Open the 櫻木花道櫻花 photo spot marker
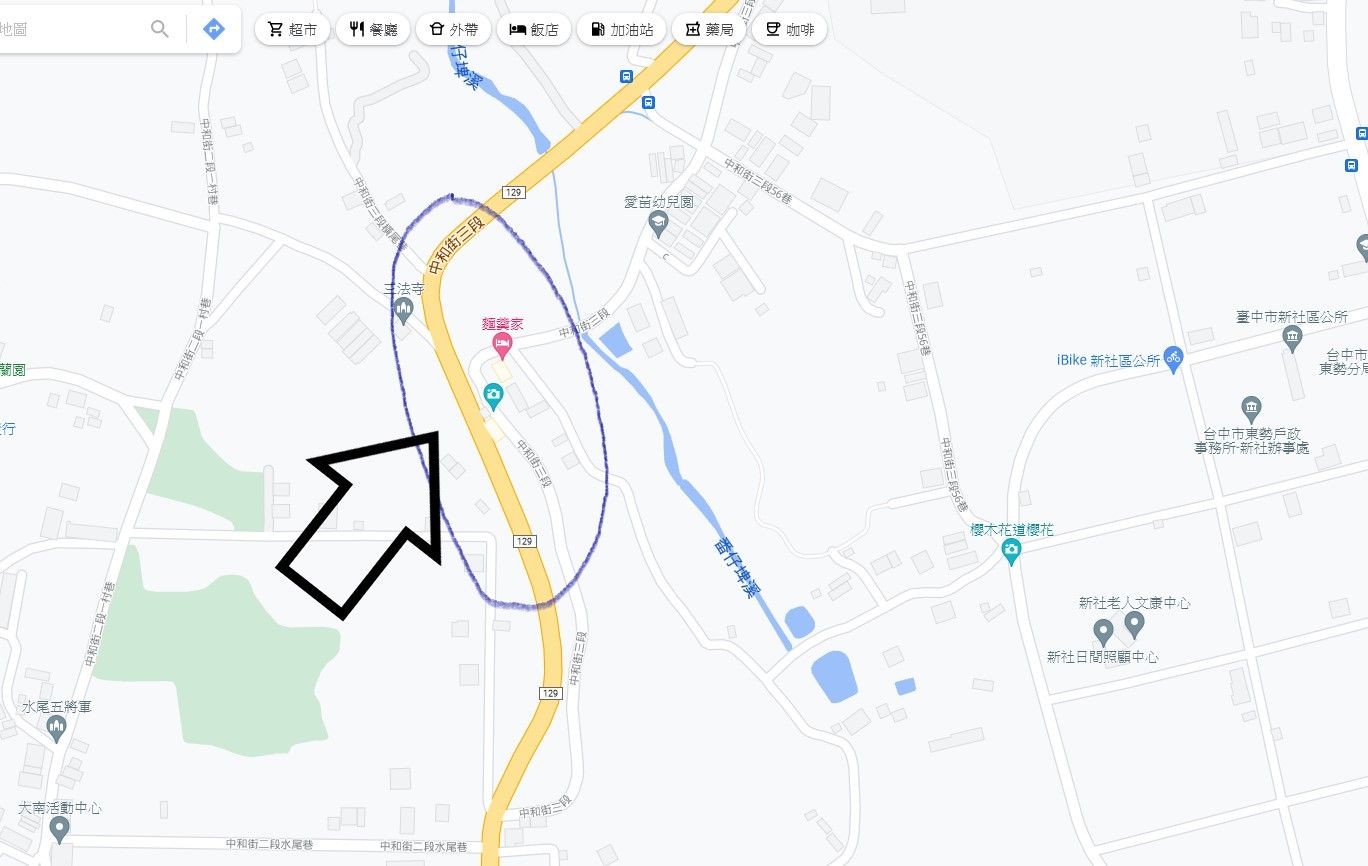Viewport: 1368px width, 866px height. (1012, 551)
